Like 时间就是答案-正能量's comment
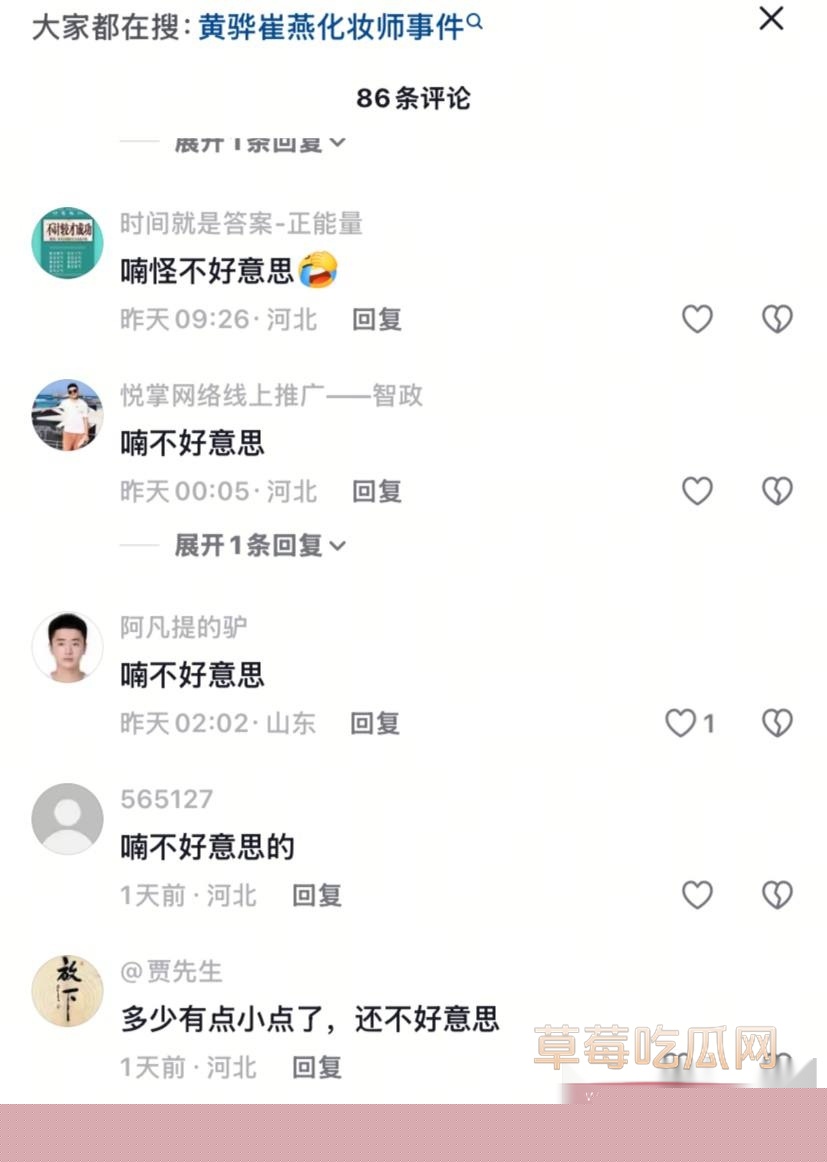Viewport: 827px width, 1162px height. click(697, 319)
